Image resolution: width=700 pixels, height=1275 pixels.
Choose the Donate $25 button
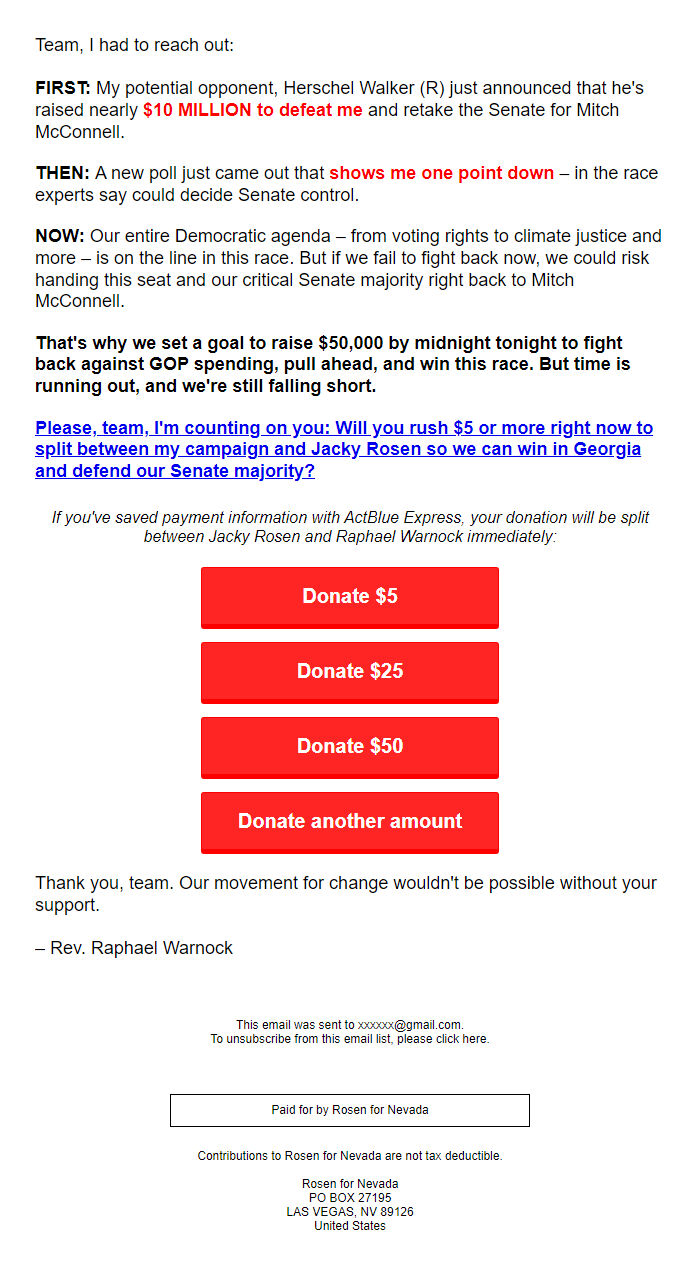coord(350,672)
